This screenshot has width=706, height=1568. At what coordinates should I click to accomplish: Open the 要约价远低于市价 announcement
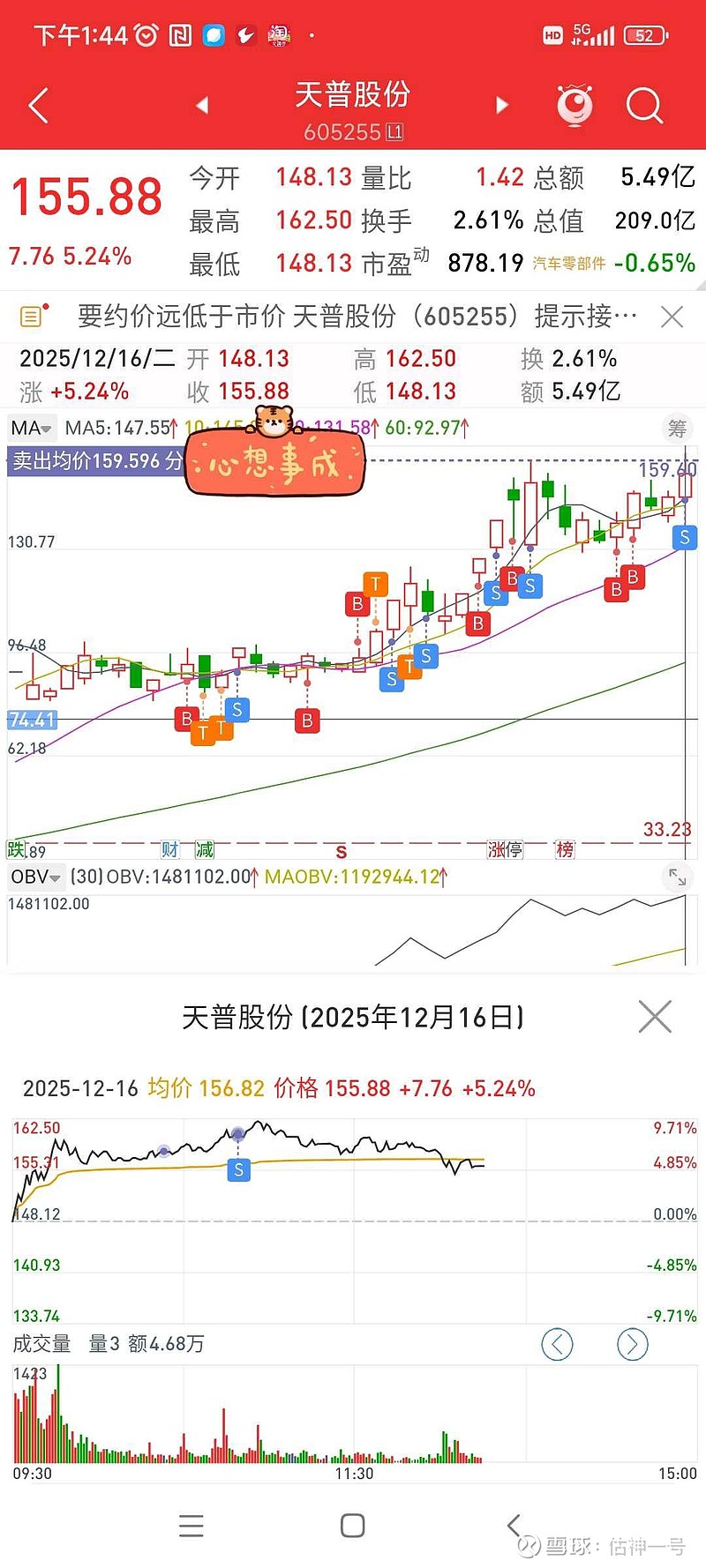353,315
